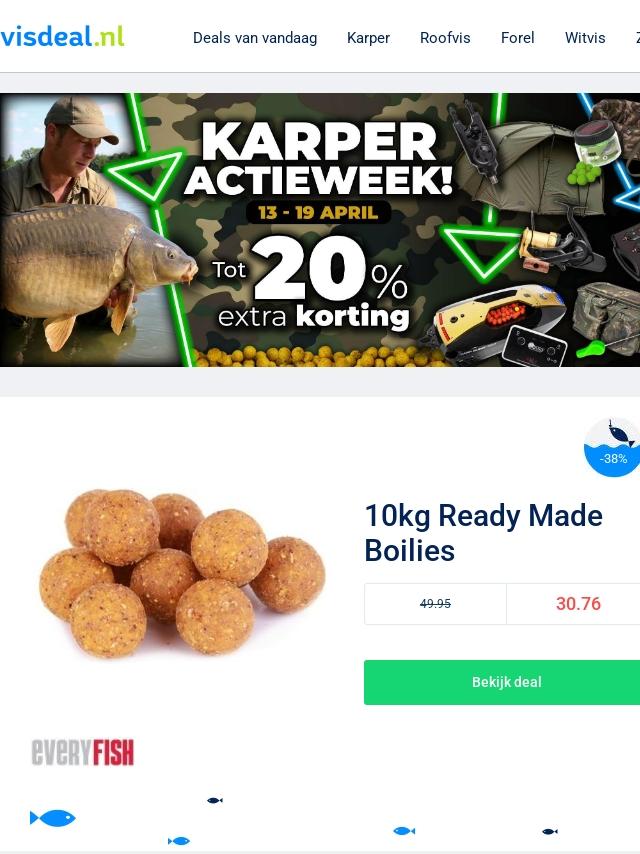Select the Roofvis category
This screenshot has height=854, width=640.
click(x=445, y=38)
